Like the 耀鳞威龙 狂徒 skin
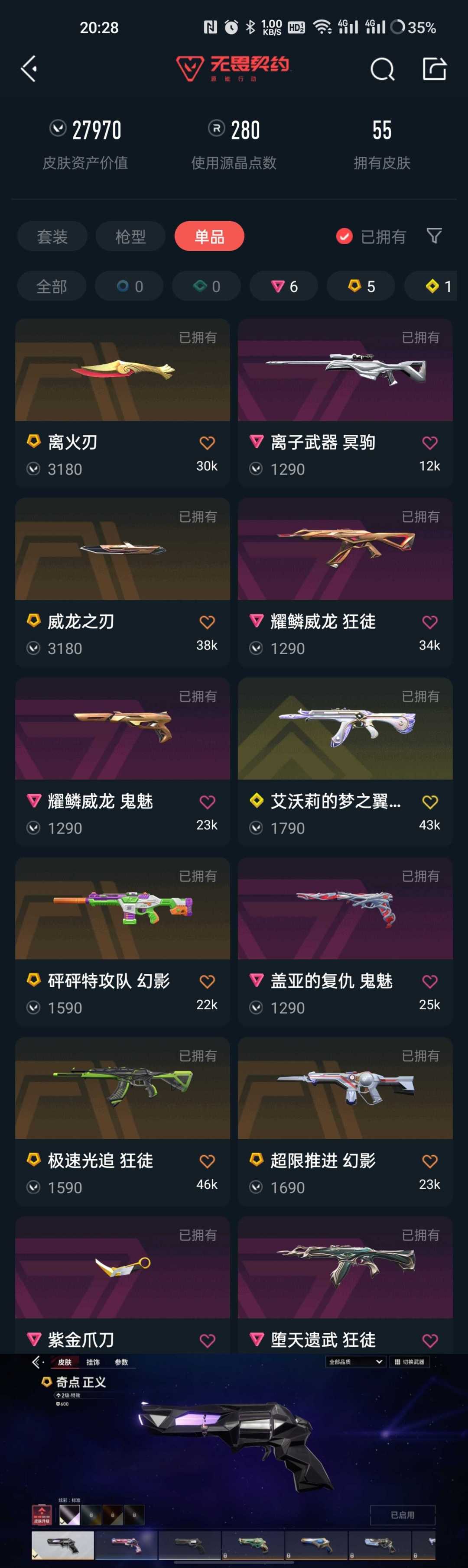The width and height of the screenshot is (468, 1568). tap(429, 622)
